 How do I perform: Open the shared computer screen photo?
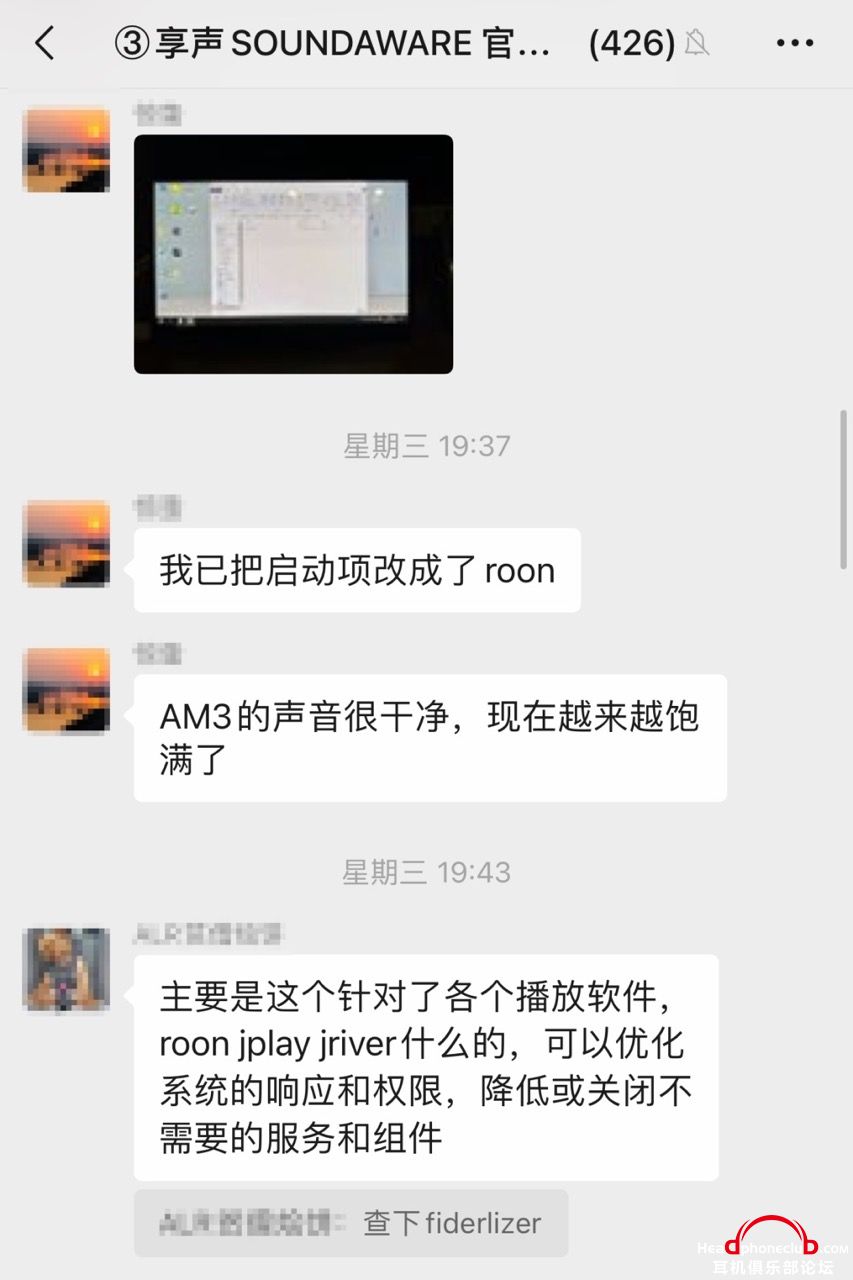293,254
